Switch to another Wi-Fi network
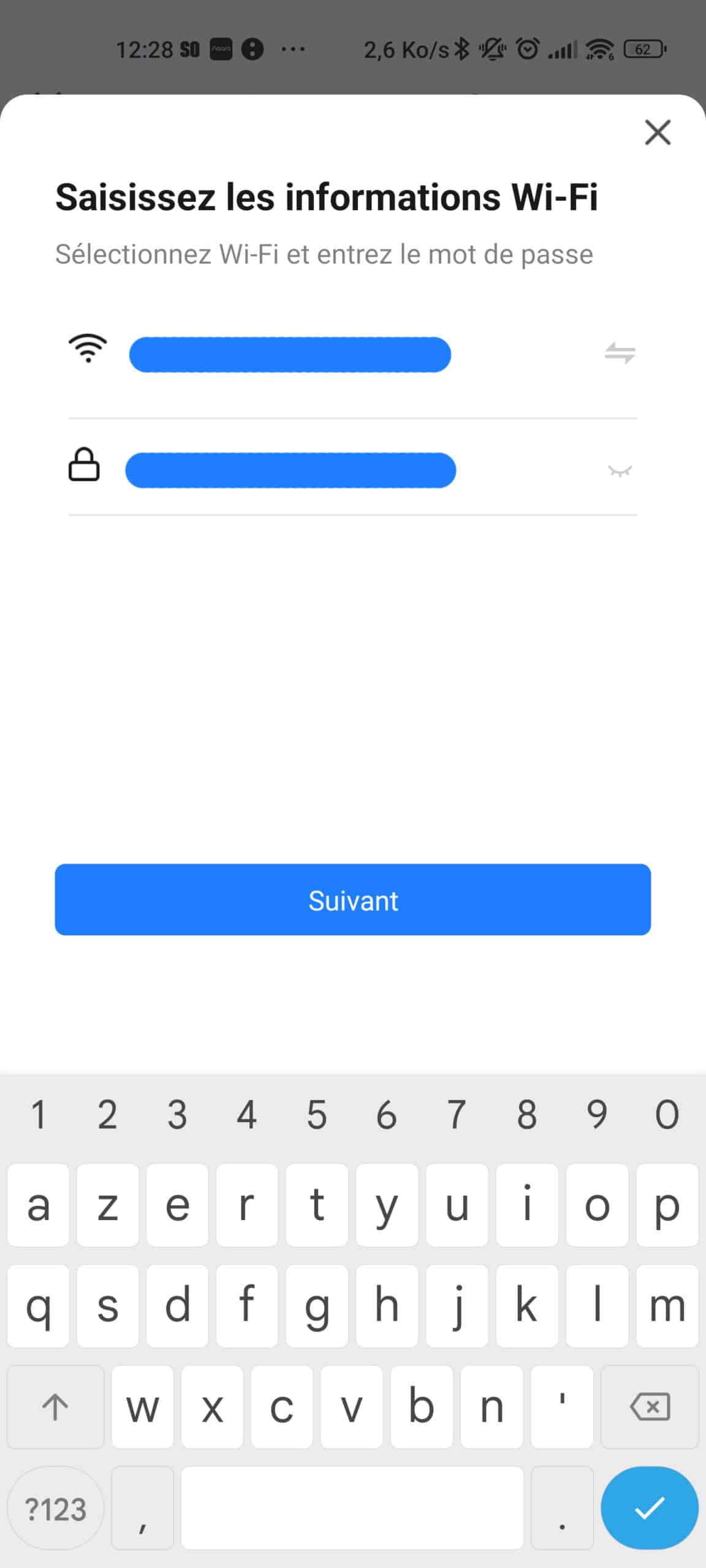The image size is (706, 1568). pos(620,353)
